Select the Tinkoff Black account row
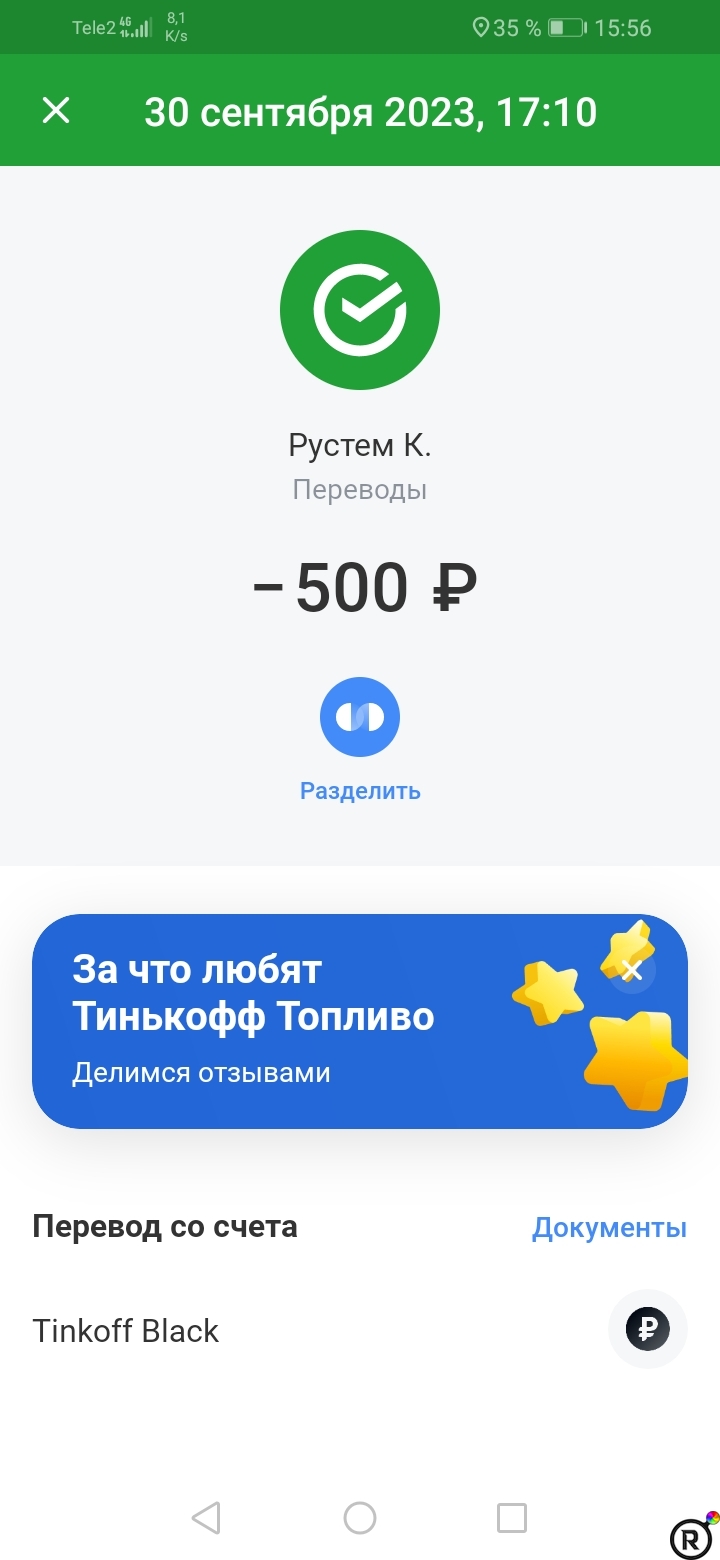The width and height of the screenshot is (720, 1560). 126,1330
